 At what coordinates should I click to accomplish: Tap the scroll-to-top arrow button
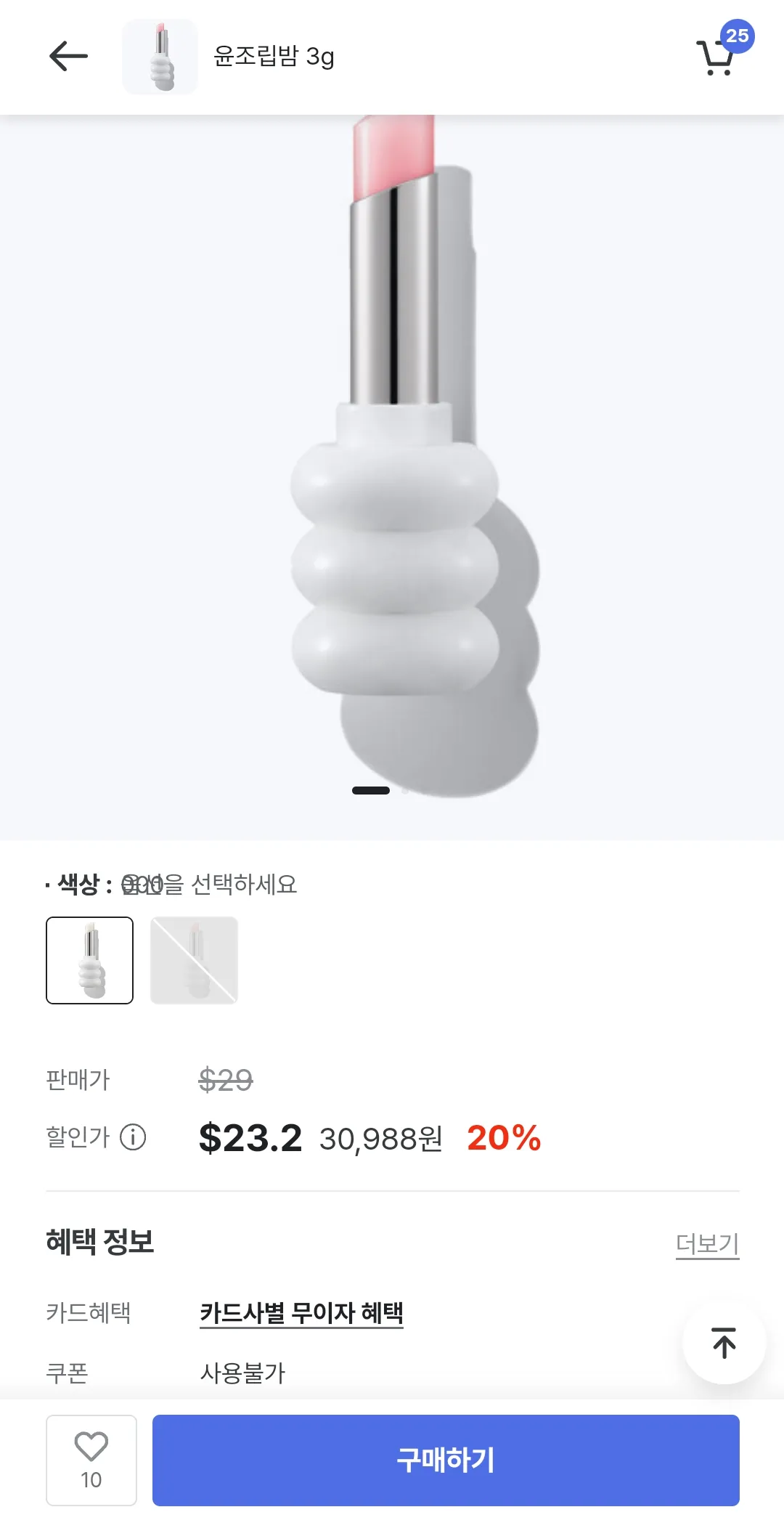tap(724, 1344)
